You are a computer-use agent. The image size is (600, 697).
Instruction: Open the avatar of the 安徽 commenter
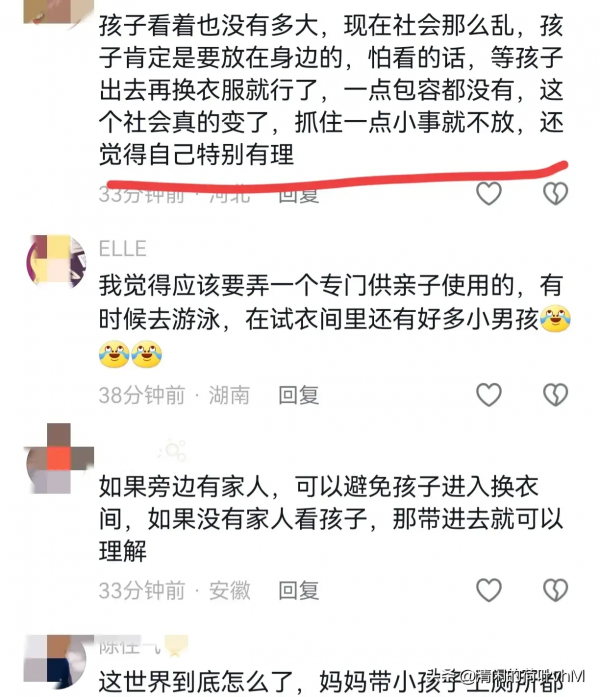point(55,456)
